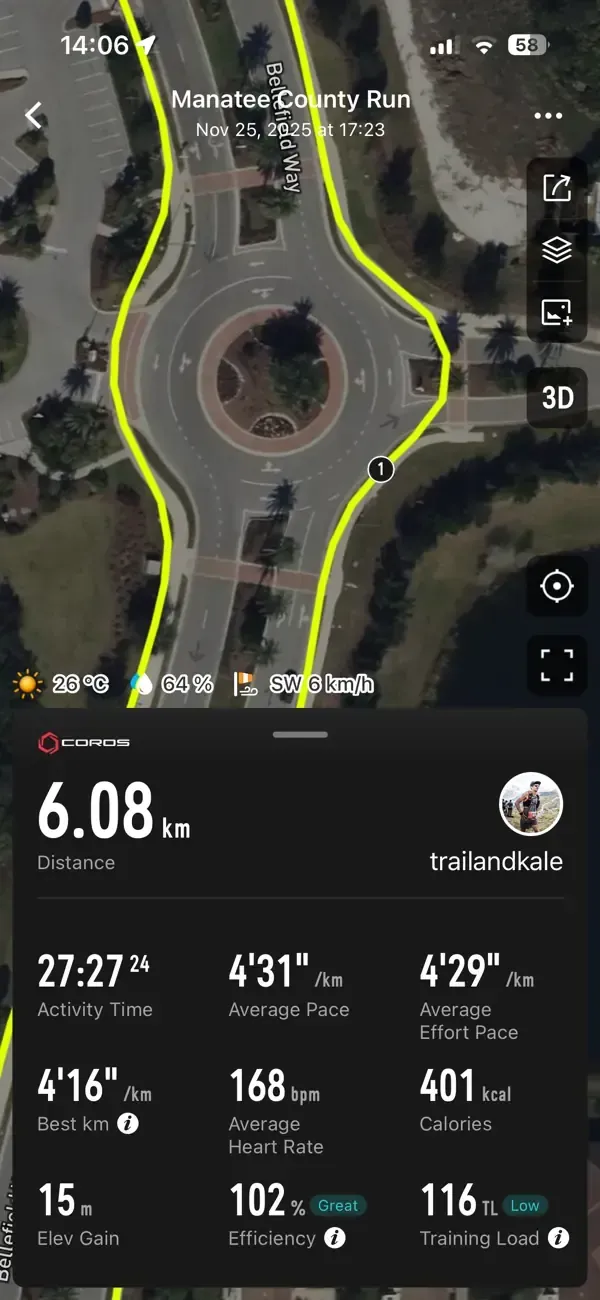Add a photo to this activity

[x=557, y=313]
